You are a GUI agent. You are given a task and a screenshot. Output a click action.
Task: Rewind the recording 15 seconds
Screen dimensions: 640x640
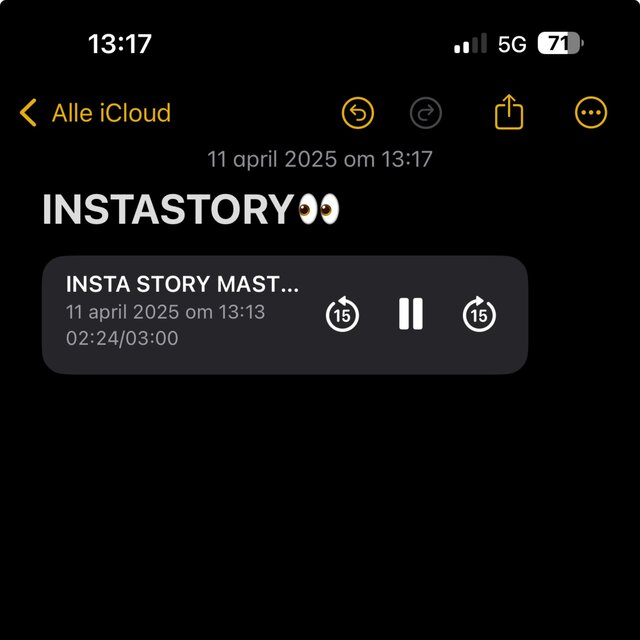pyautogui.click(x=342, y=314)
